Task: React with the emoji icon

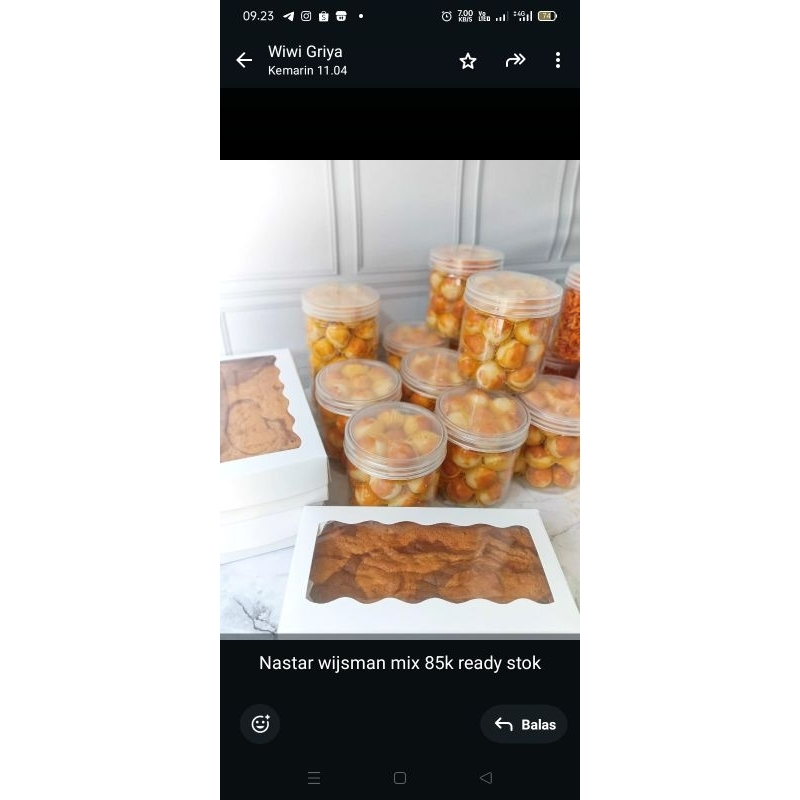Action: click(x=260, y=724)
